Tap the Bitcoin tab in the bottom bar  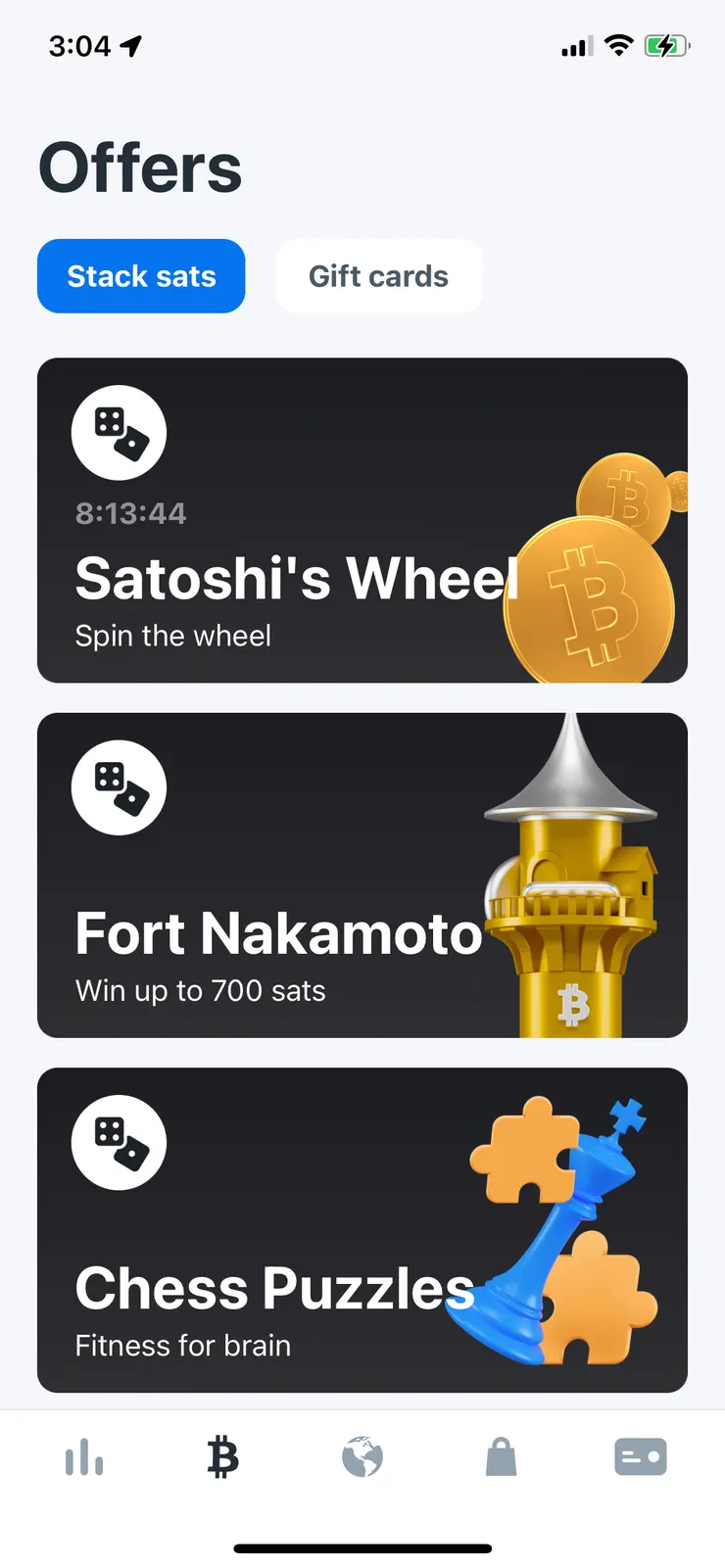[223, 1457]
